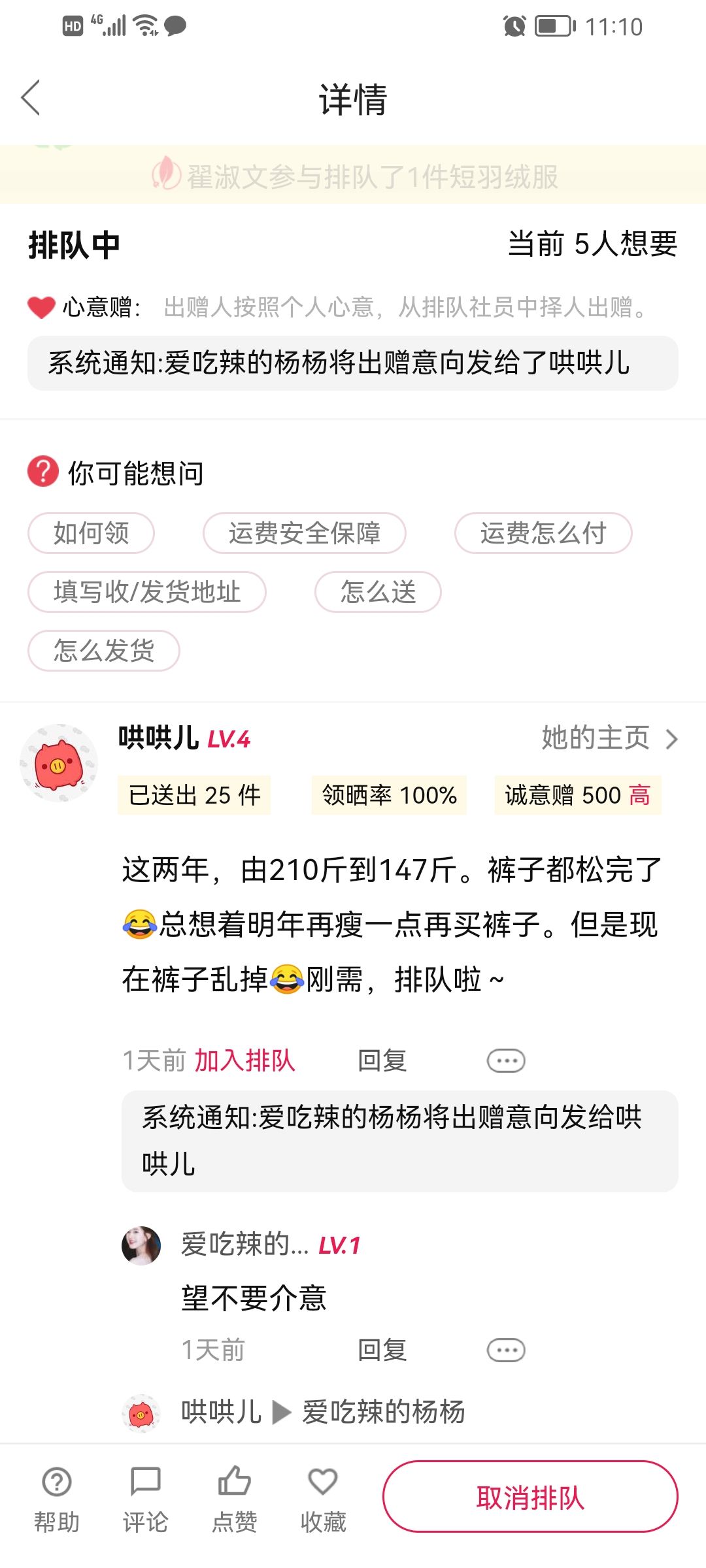
Task: Open 爱吃辣的... user avatar
Action: pos(141,1246)
